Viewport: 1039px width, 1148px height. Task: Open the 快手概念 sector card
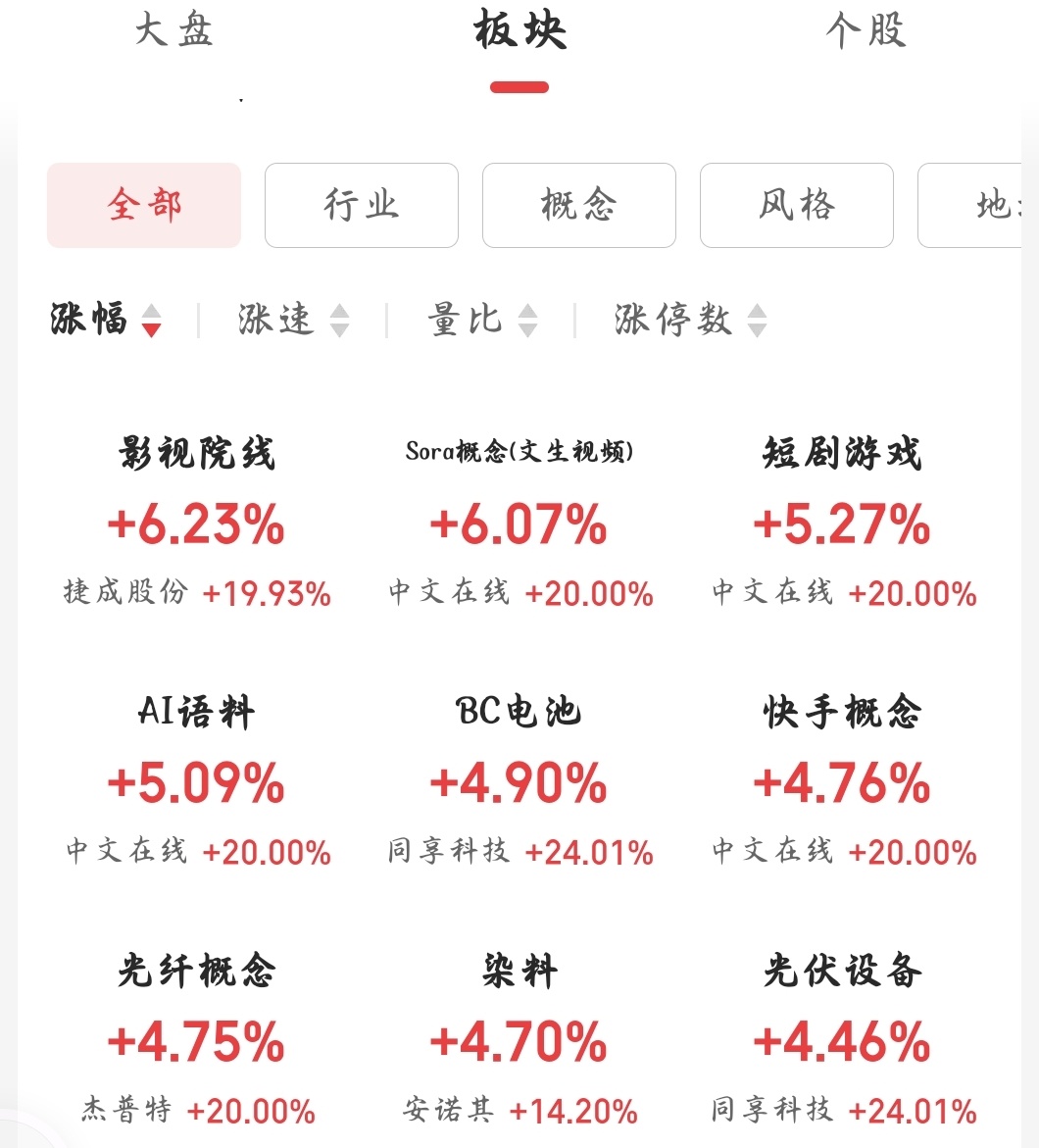(843, 782)
